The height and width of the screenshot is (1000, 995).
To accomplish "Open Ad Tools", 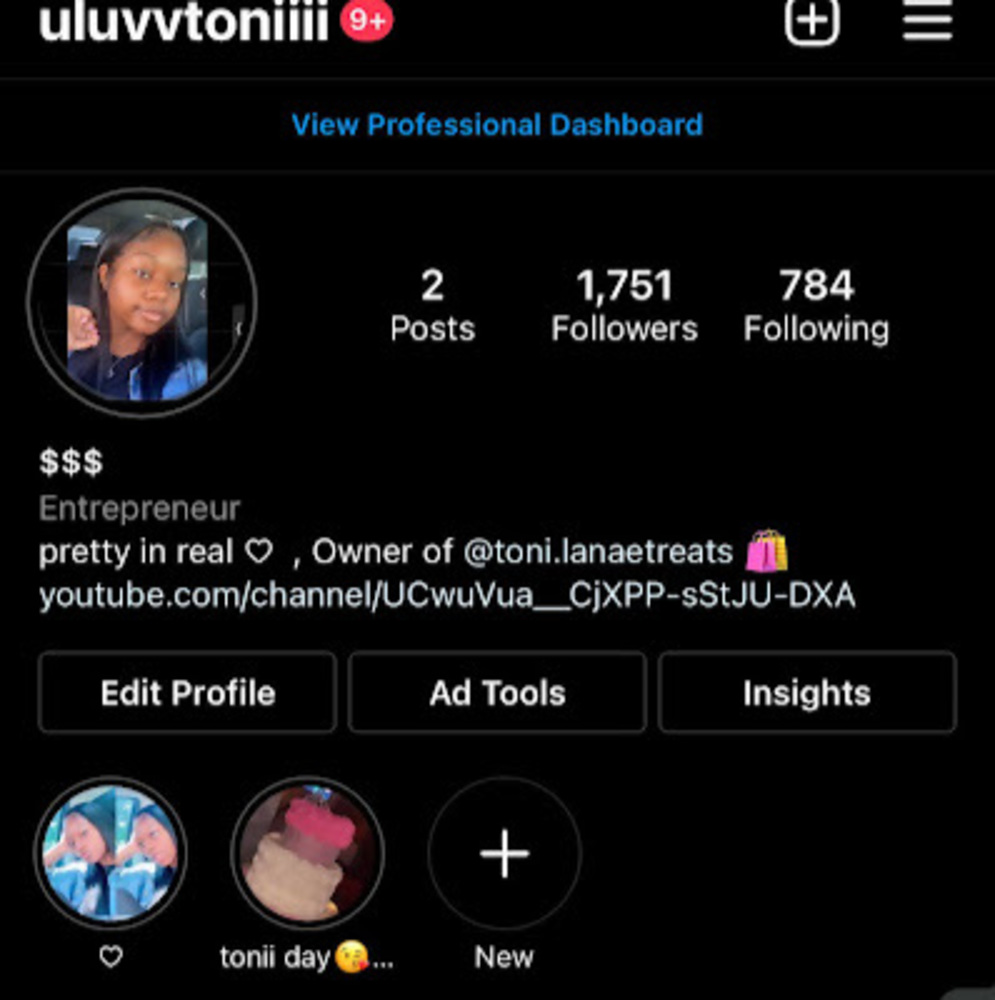I will [x=497, y=693].
